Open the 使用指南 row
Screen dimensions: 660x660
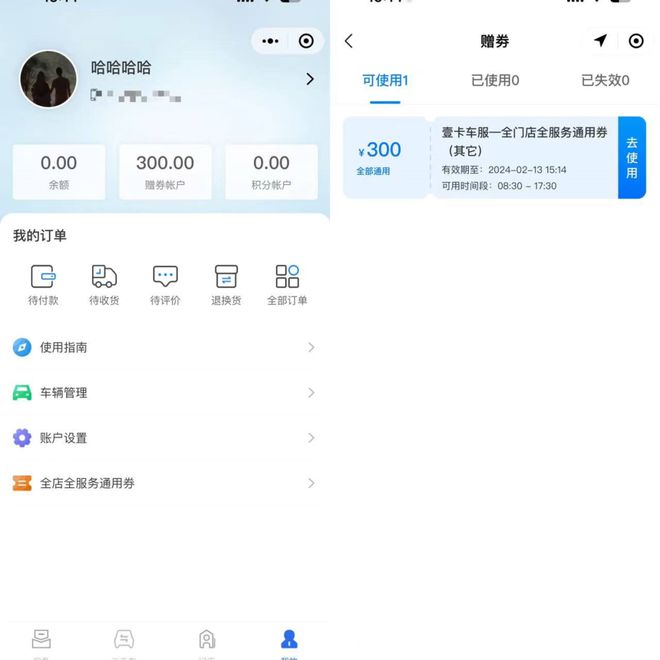pos(165,347)
